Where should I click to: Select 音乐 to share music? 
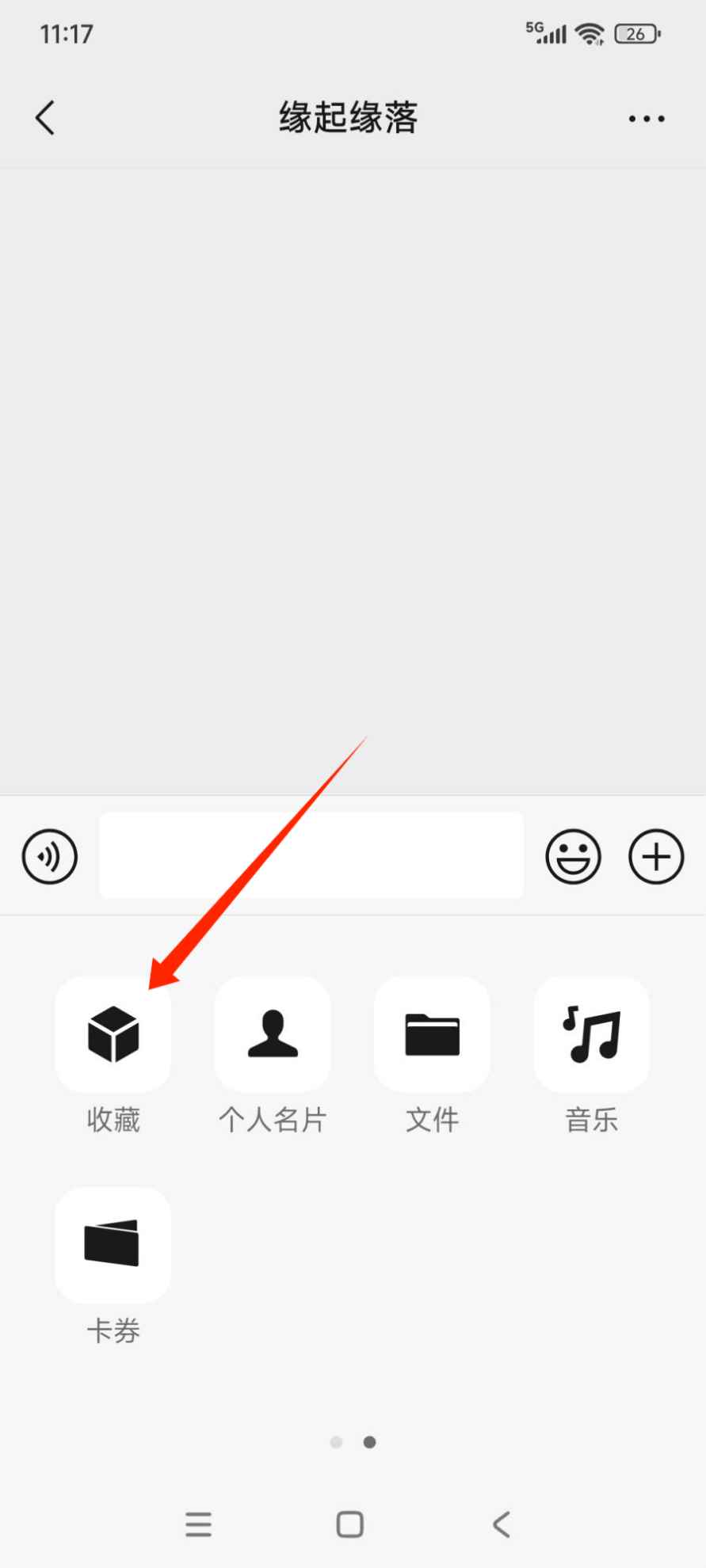click(591, 1034)
